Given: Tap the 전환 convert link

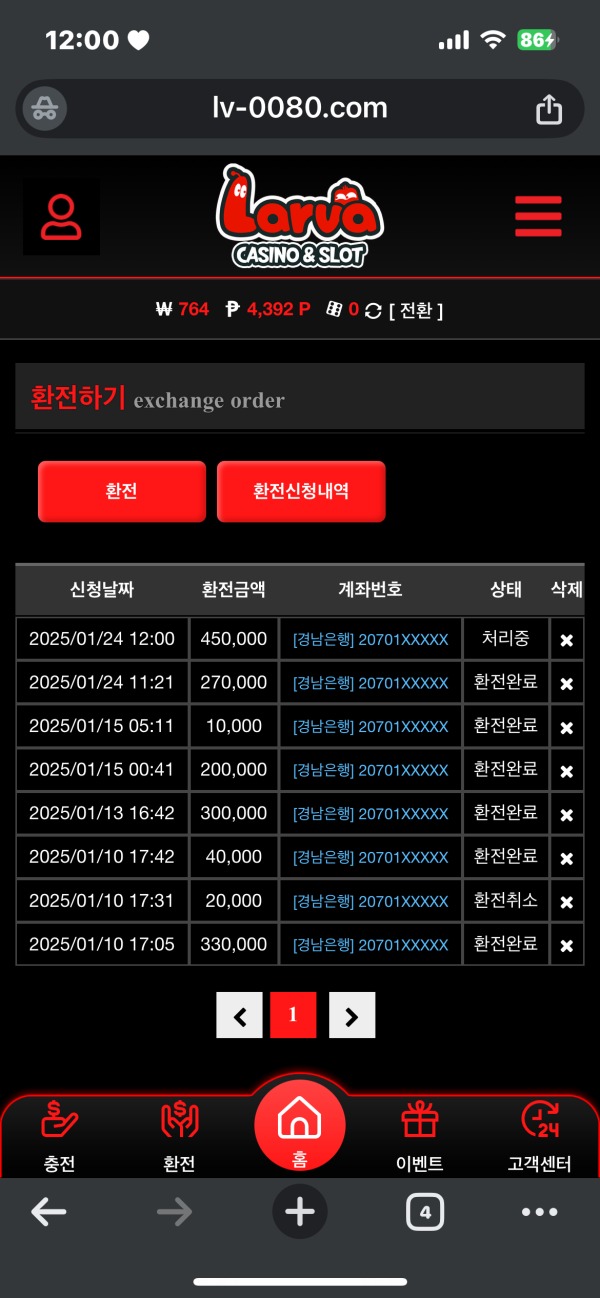Looking at the screenshot, I should pyautogui.click(x=416, y=310).
